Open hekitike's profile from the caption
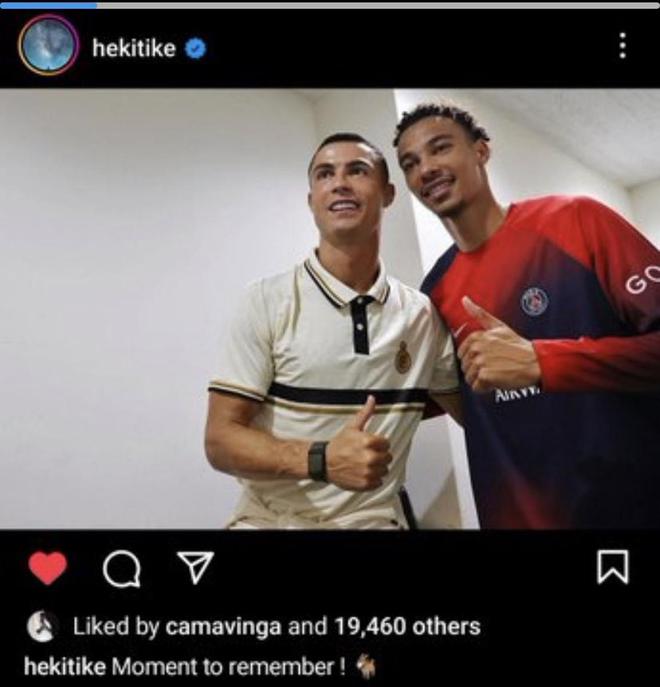The height and width of the screenshot is (687, 660). point(64,666)
